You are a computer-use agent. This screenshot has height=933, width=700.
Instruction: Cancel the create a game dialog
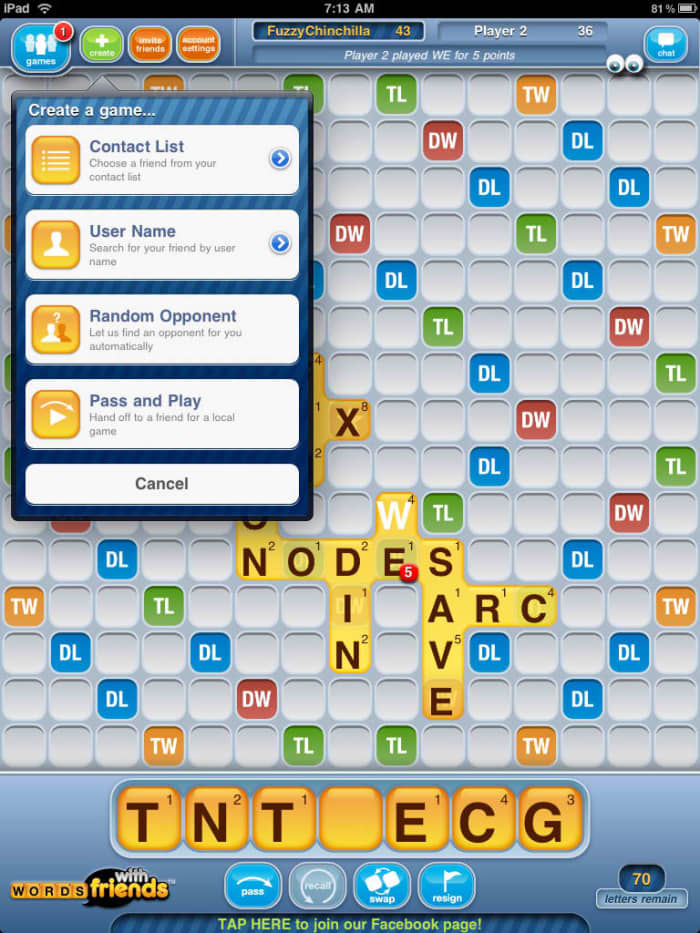point(162,484)
